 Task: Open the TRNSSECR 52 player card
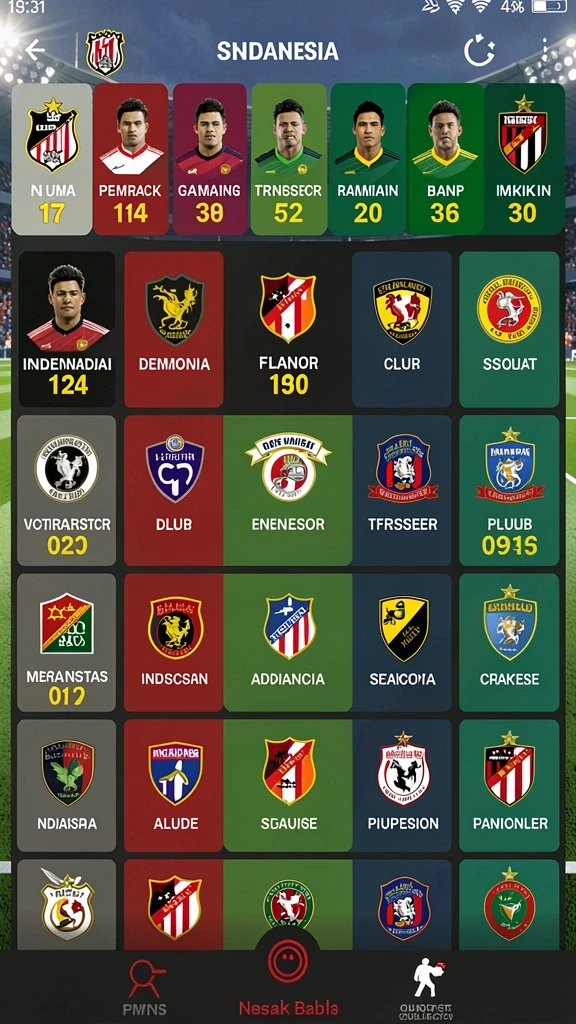coord(288,159)
